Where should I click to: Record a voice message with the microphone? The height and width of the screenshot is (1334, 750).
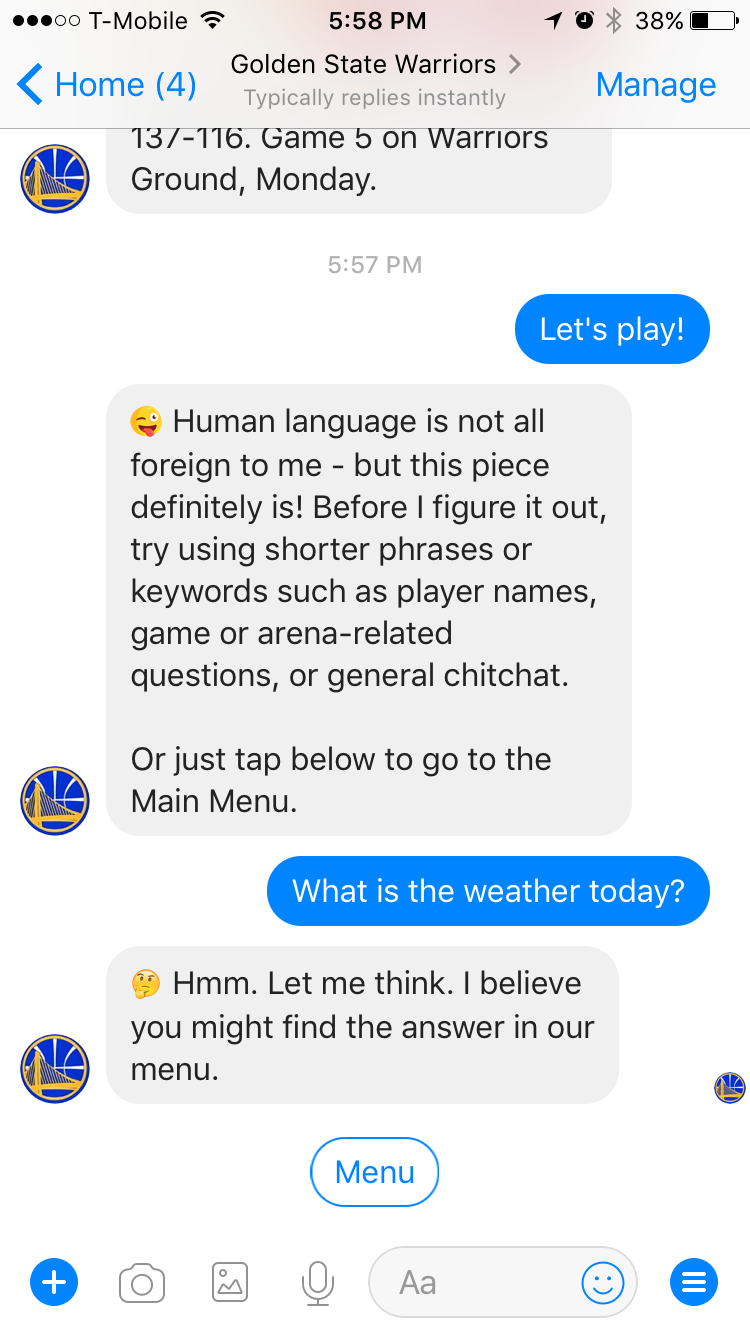pos(317,1282)
